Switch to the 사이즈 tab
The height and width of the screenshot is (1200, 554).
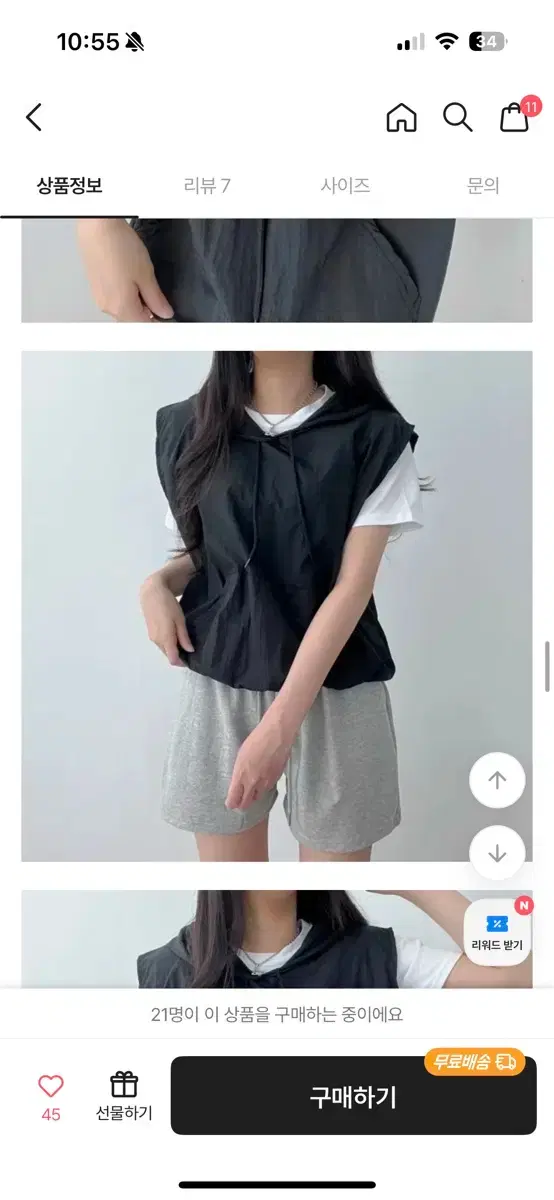click(345, 185)
